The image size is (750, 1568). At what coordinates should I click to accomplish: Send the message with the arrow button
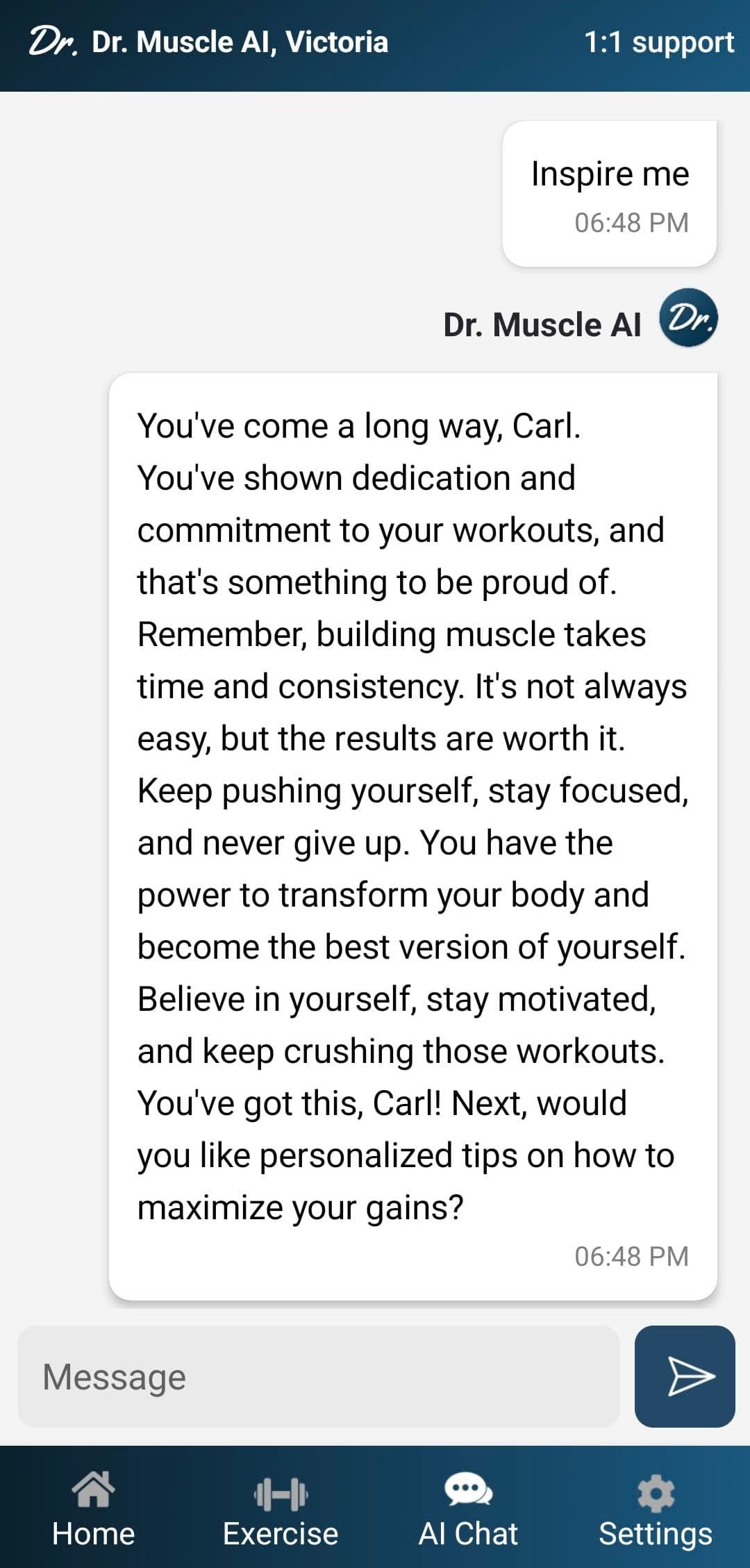[x=685, y=1376]
